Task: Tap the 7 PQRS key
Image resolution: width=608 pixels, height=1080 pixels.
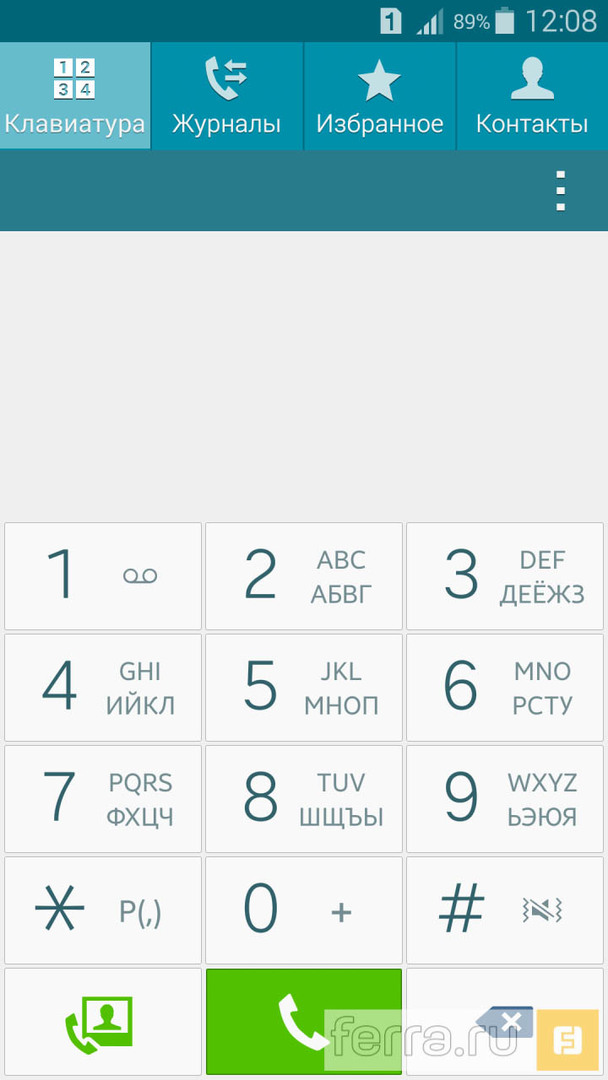Action: coord(103,798)
